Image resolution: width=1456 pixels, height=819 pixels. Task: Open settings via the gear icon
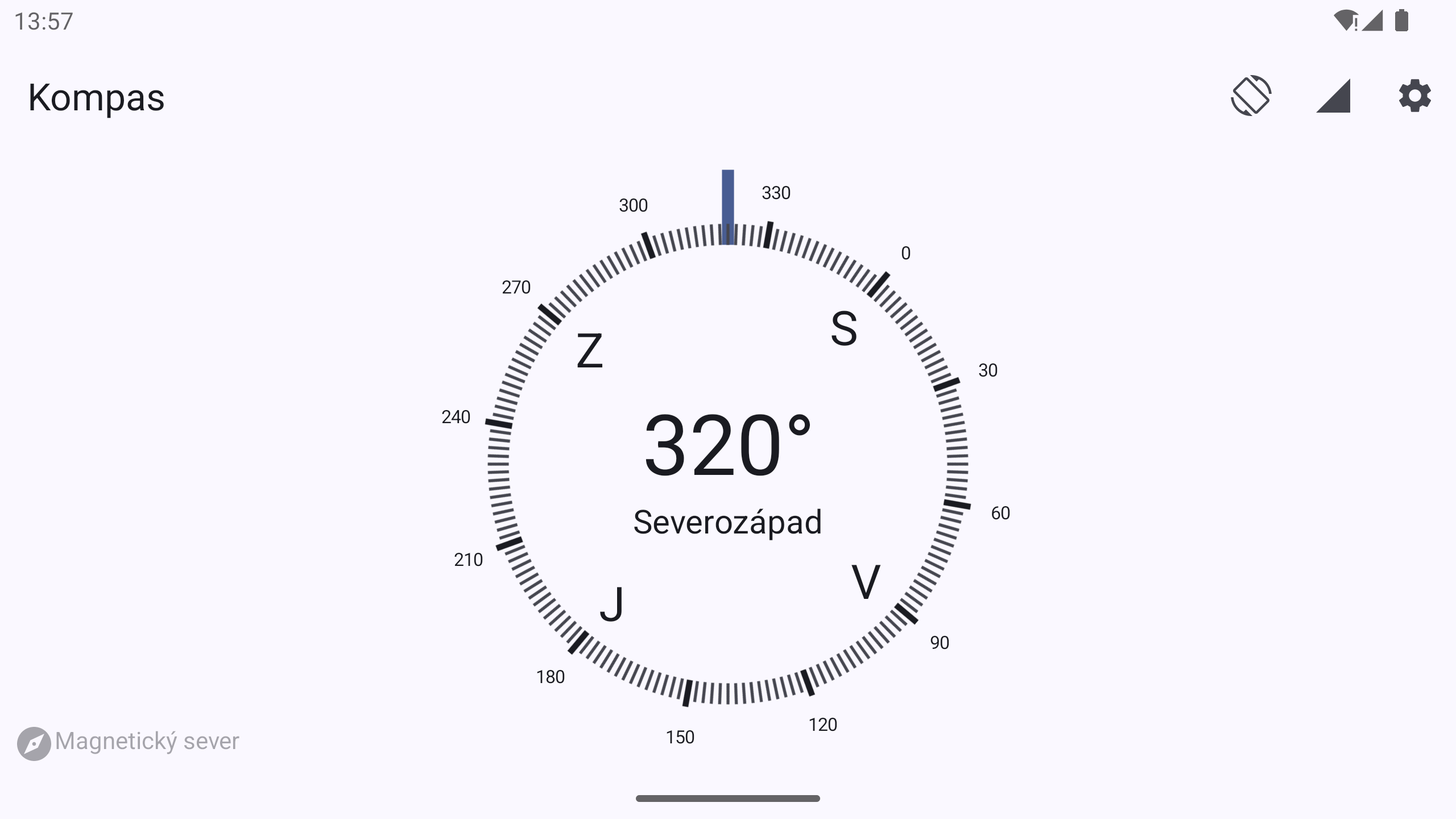1414,96
